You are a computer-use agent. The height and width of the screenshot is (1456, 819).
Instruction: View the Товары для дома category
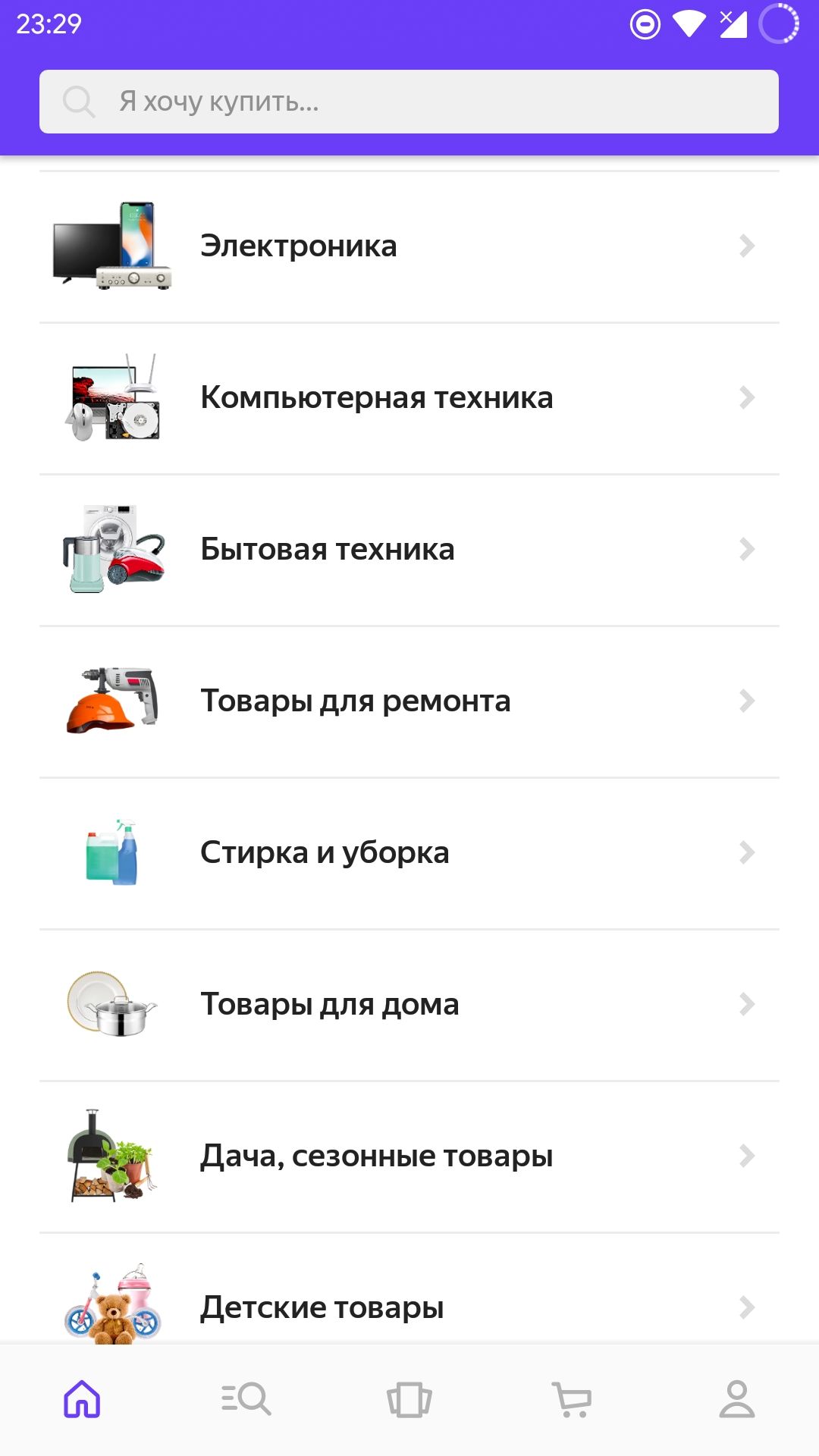(409, 1005)
